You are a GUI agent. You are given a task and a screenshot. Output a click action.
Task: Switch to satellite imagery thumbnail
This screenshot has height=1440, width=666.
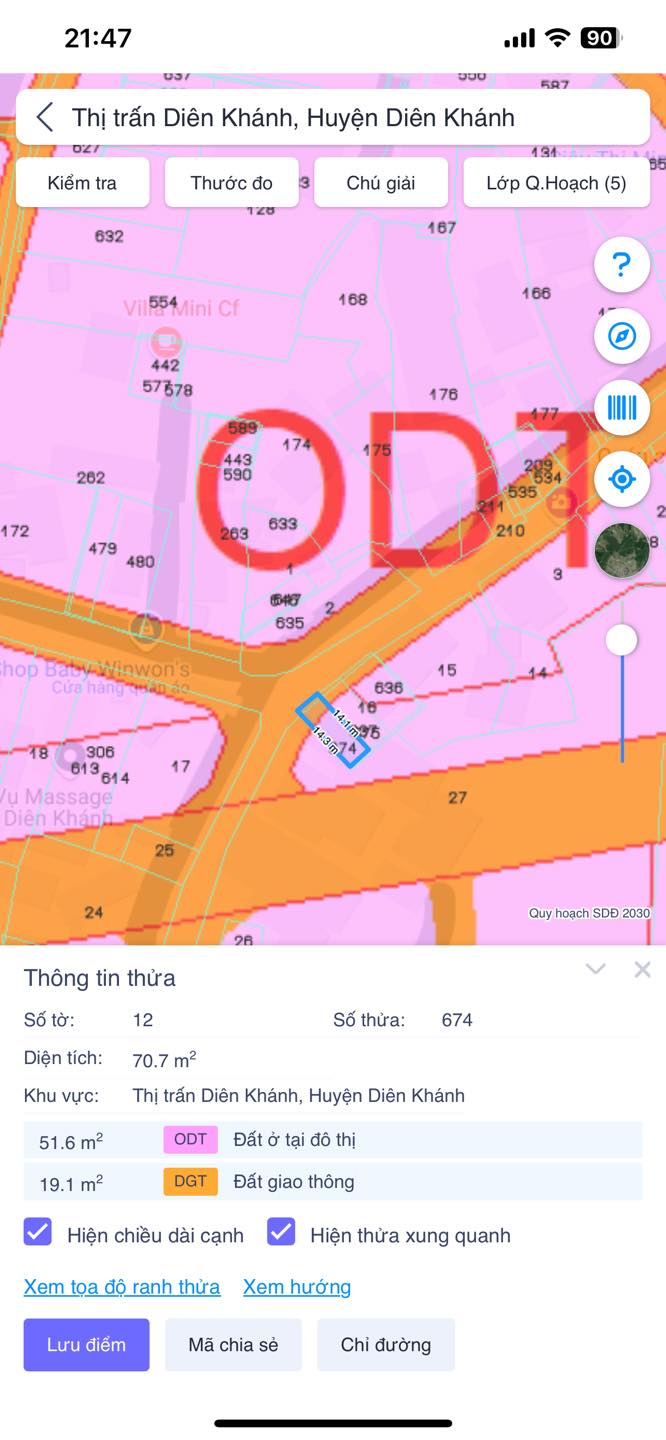click(x=622, y=550)
